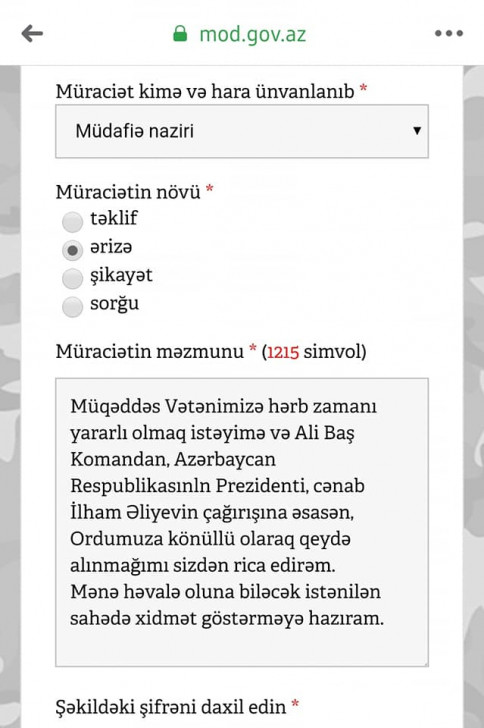Open the three-dot browser menu
This screenshot has width=484, height=728.
pyautogui.click(x=449, y=33)
